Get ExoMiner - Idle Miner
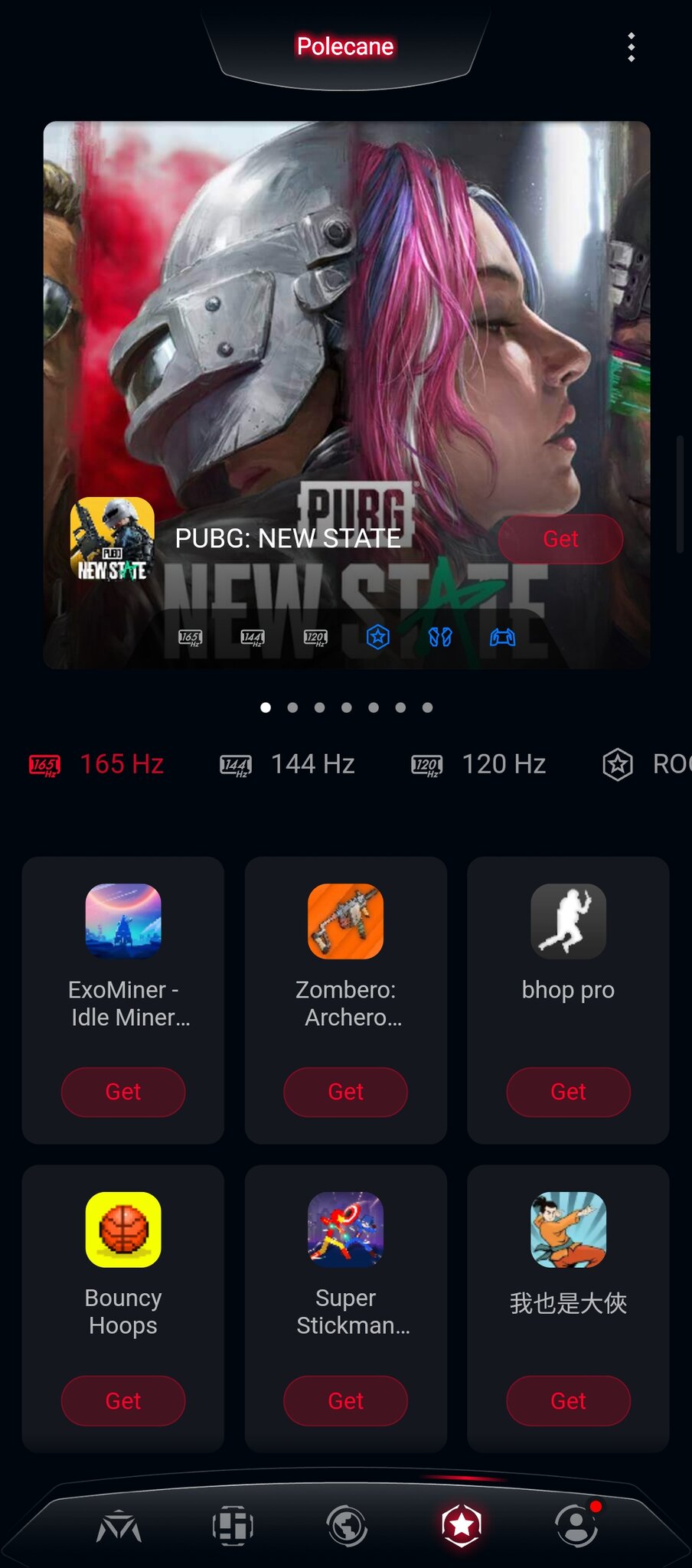 123,1092
